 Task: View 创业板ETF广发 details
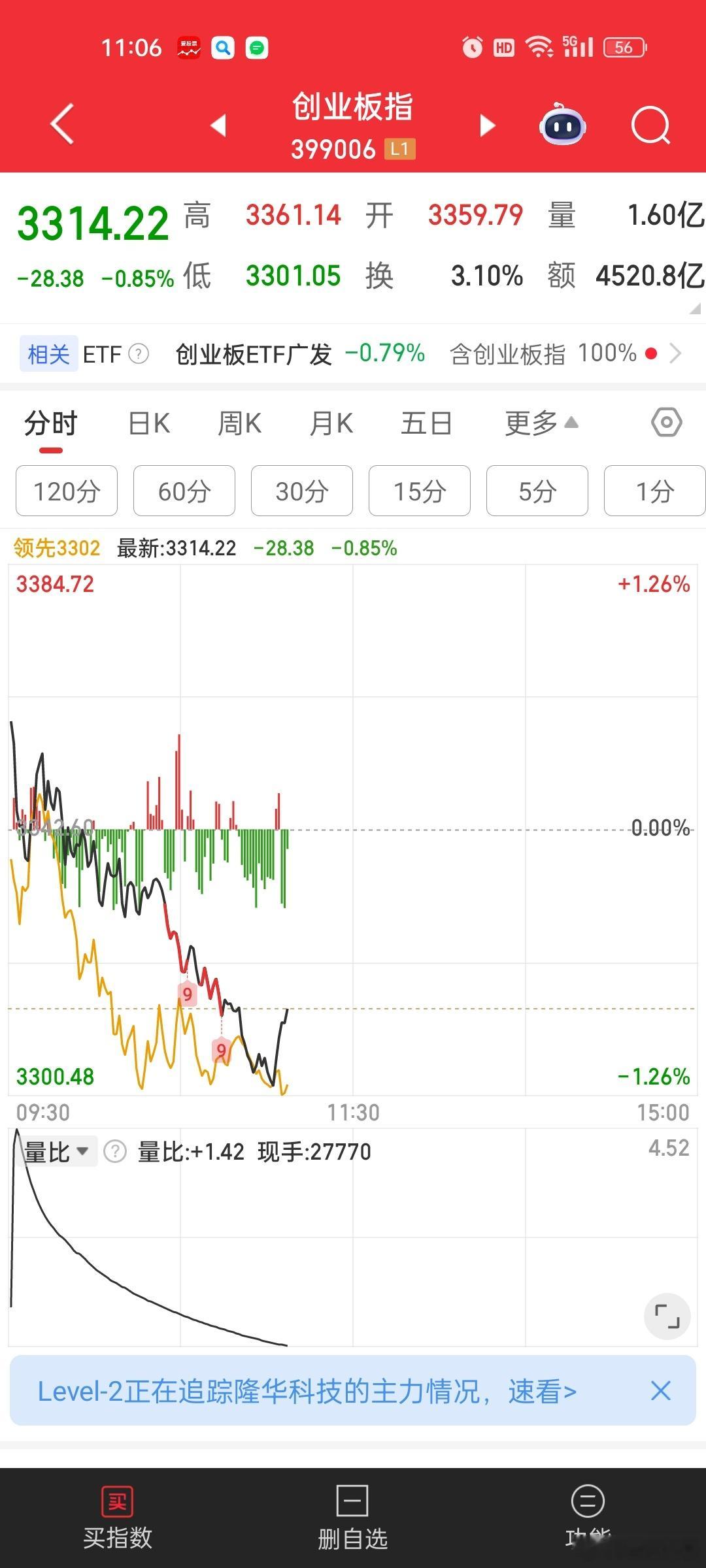[x=252, y=353]
